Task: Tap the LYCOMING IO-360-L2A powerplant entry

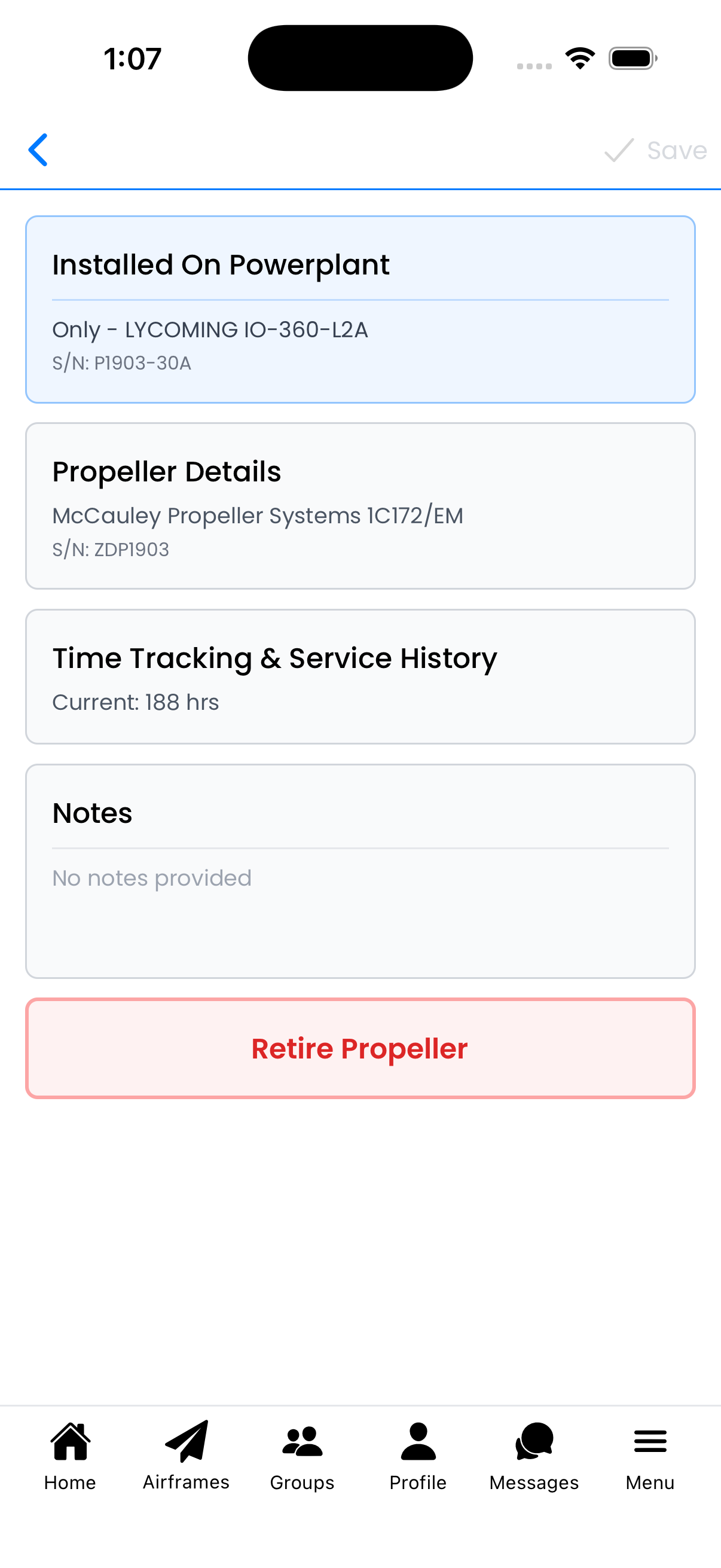Action: pyautogui.click(x=211, y=330)
